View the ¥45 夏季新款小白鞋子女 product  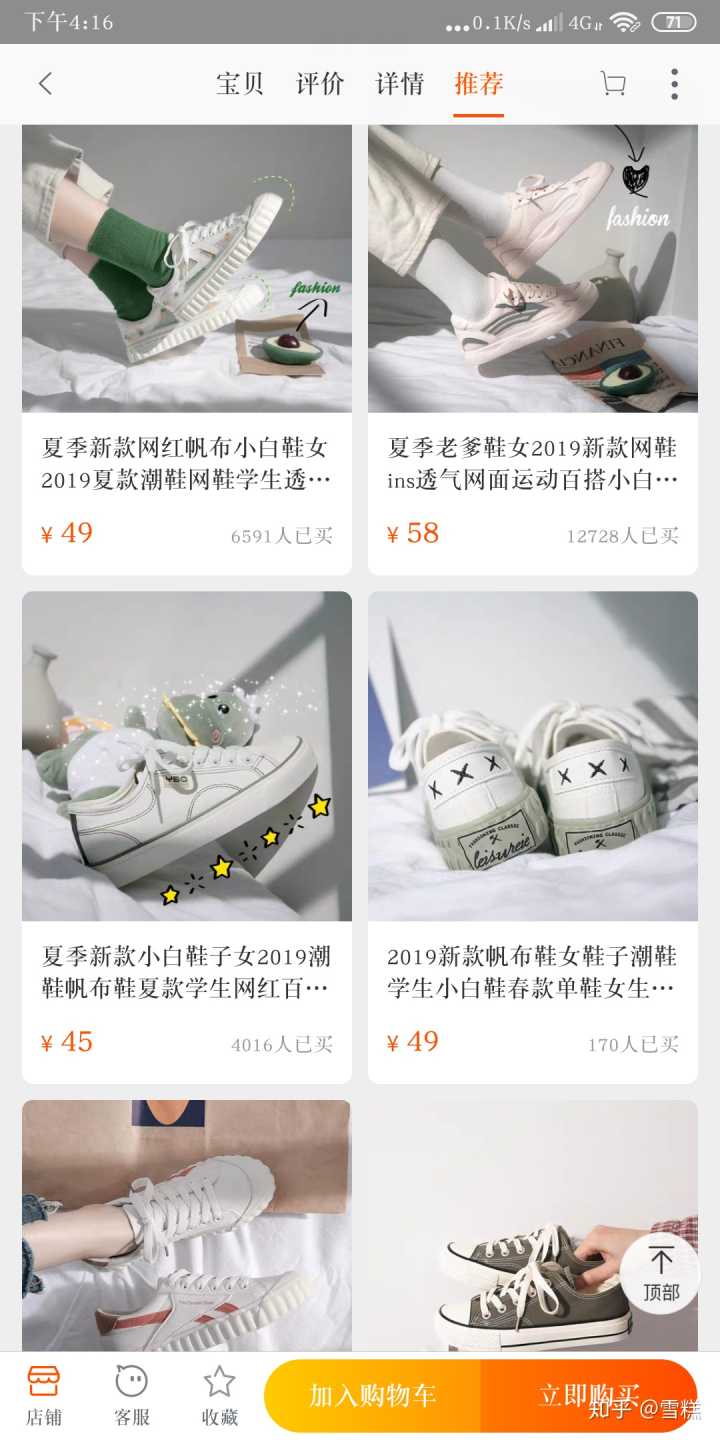(x=187, y=836)
